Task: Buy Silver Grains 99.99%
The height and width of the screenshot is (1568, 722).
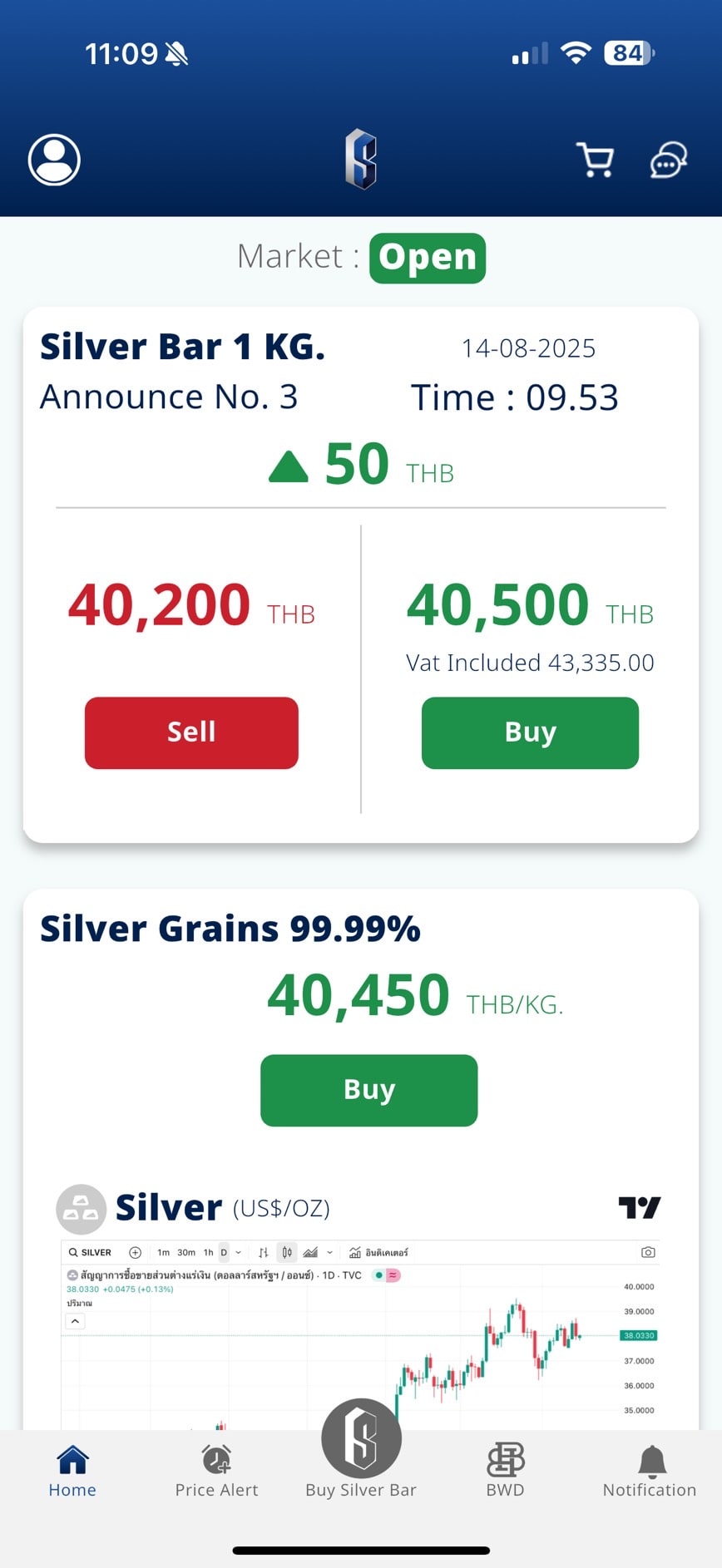Action: [369, 1090]
